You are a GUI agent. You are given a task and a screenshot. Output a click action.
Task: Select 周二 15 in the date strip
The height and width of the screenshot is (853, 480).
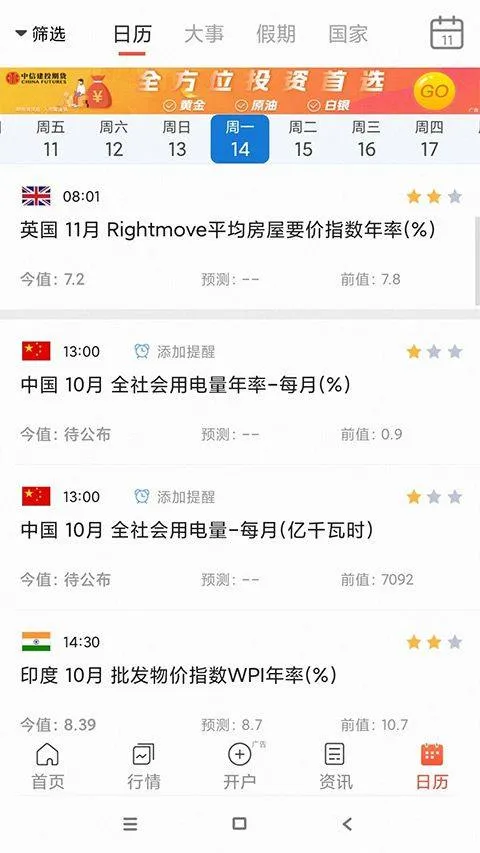click(x=303, y=139)
